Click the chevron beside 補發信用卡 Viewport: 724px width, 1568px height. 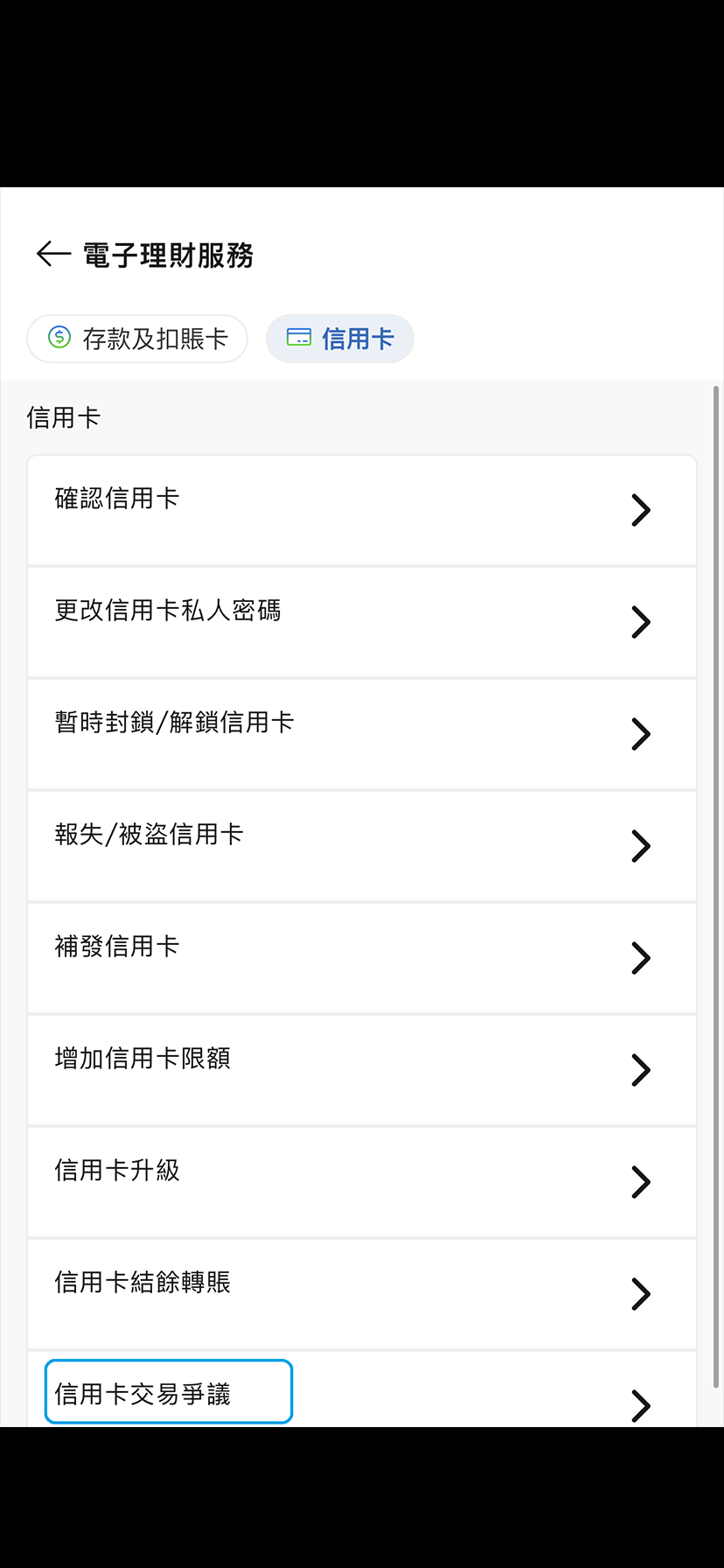coord(639,958)
